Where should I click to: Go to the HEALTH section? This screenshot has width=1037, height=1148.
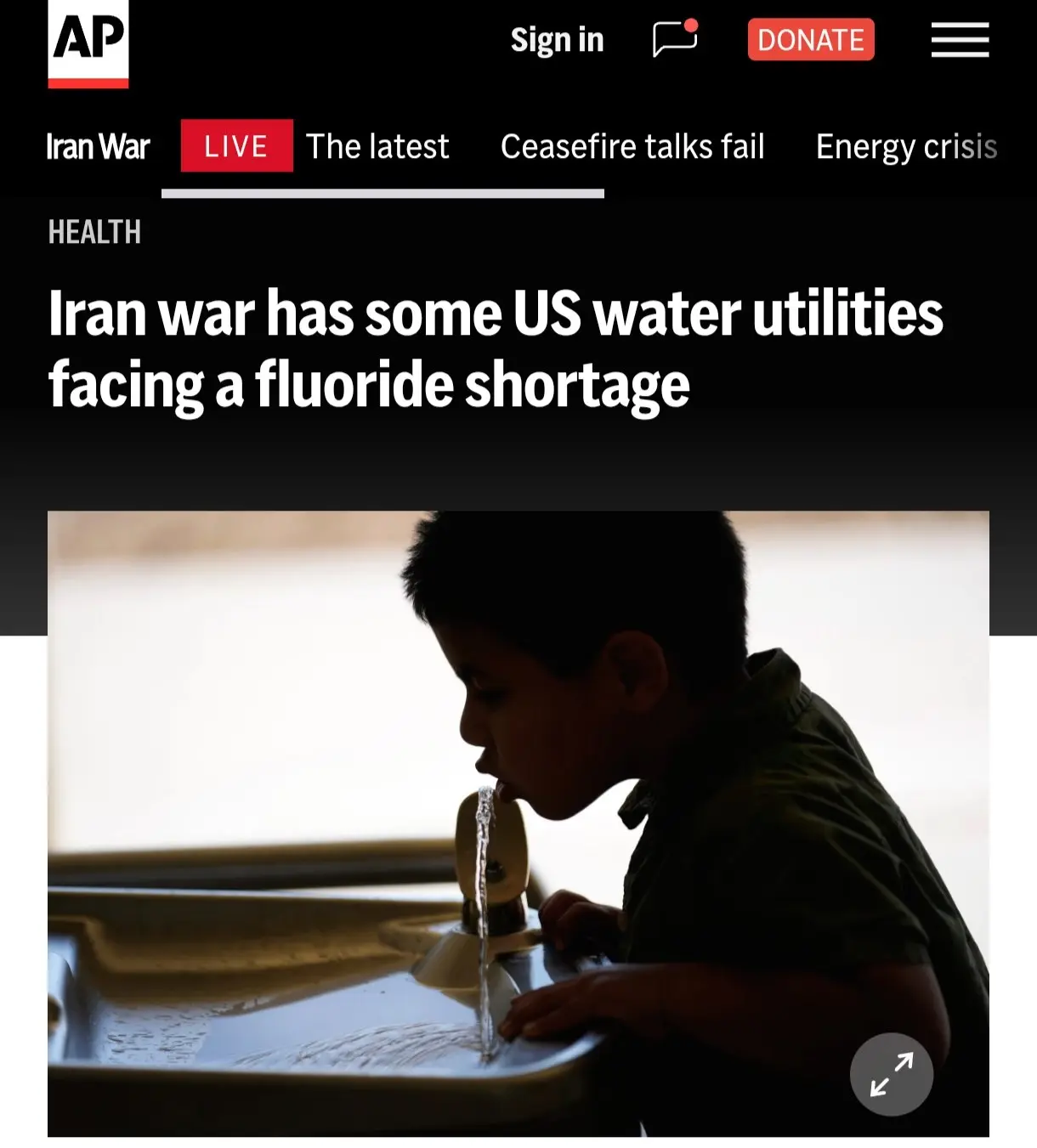point(94,232)
